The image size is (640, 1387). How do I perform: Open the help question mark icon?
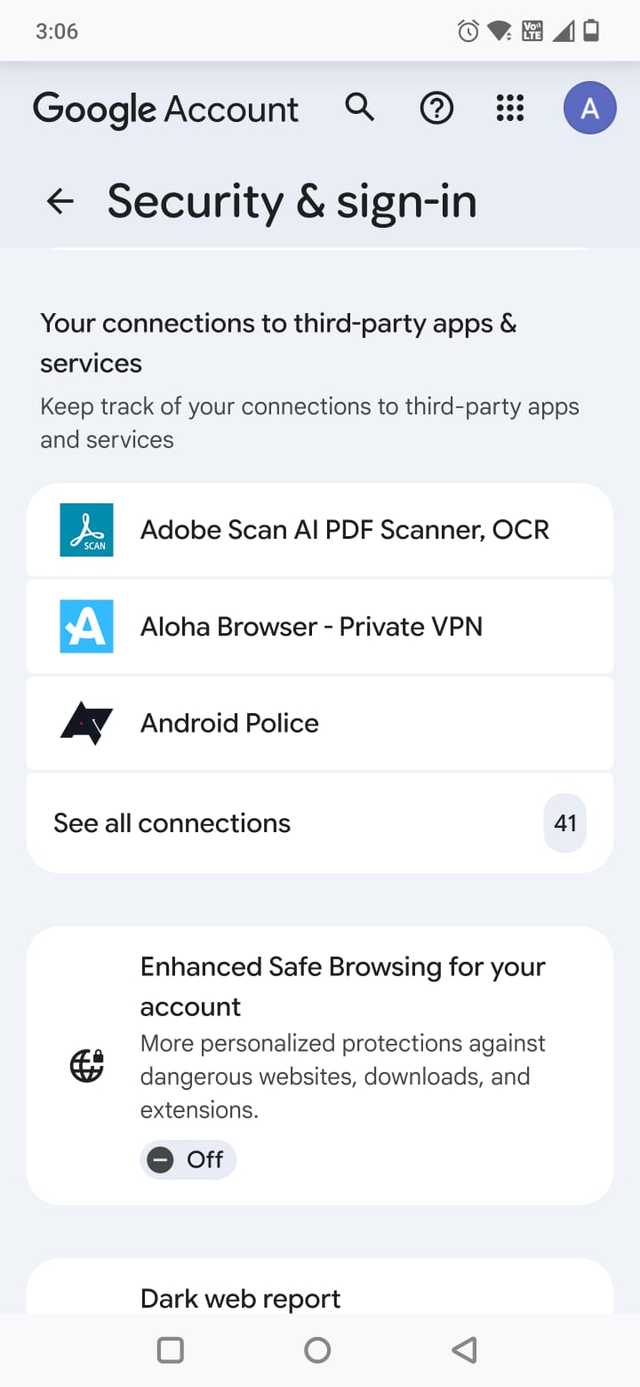pos(436,108)
